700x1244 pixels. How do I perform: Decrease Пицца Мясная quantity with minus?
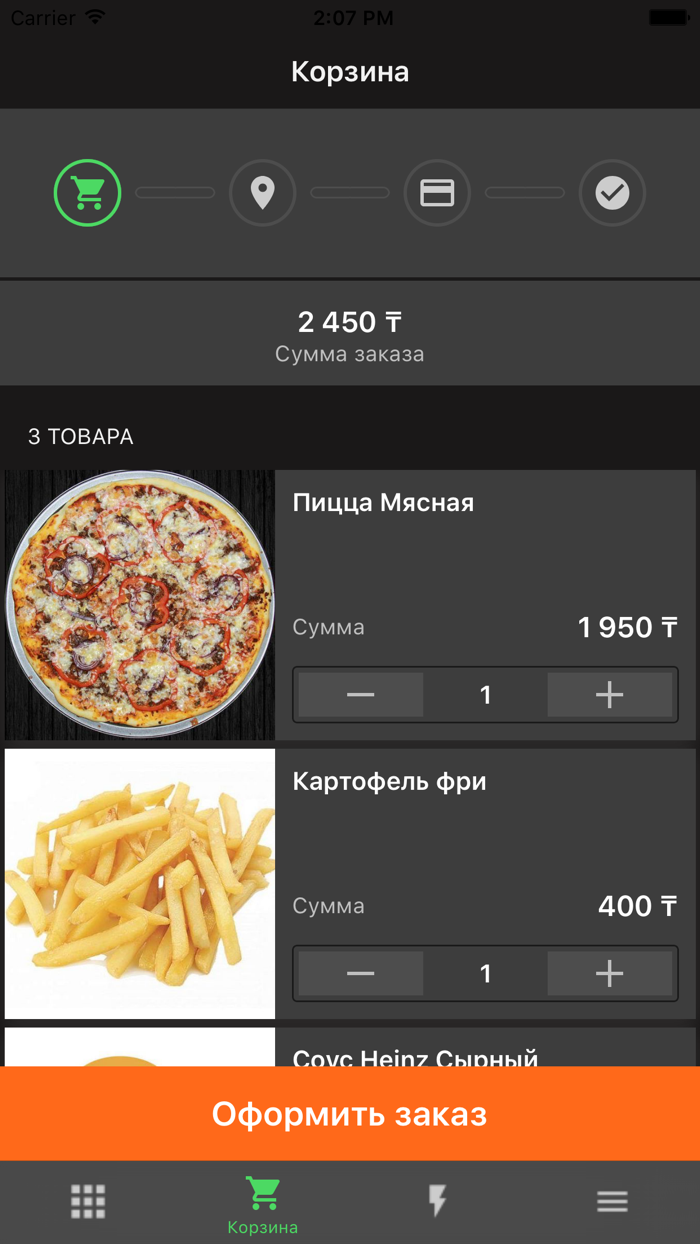tap(360, 694)
